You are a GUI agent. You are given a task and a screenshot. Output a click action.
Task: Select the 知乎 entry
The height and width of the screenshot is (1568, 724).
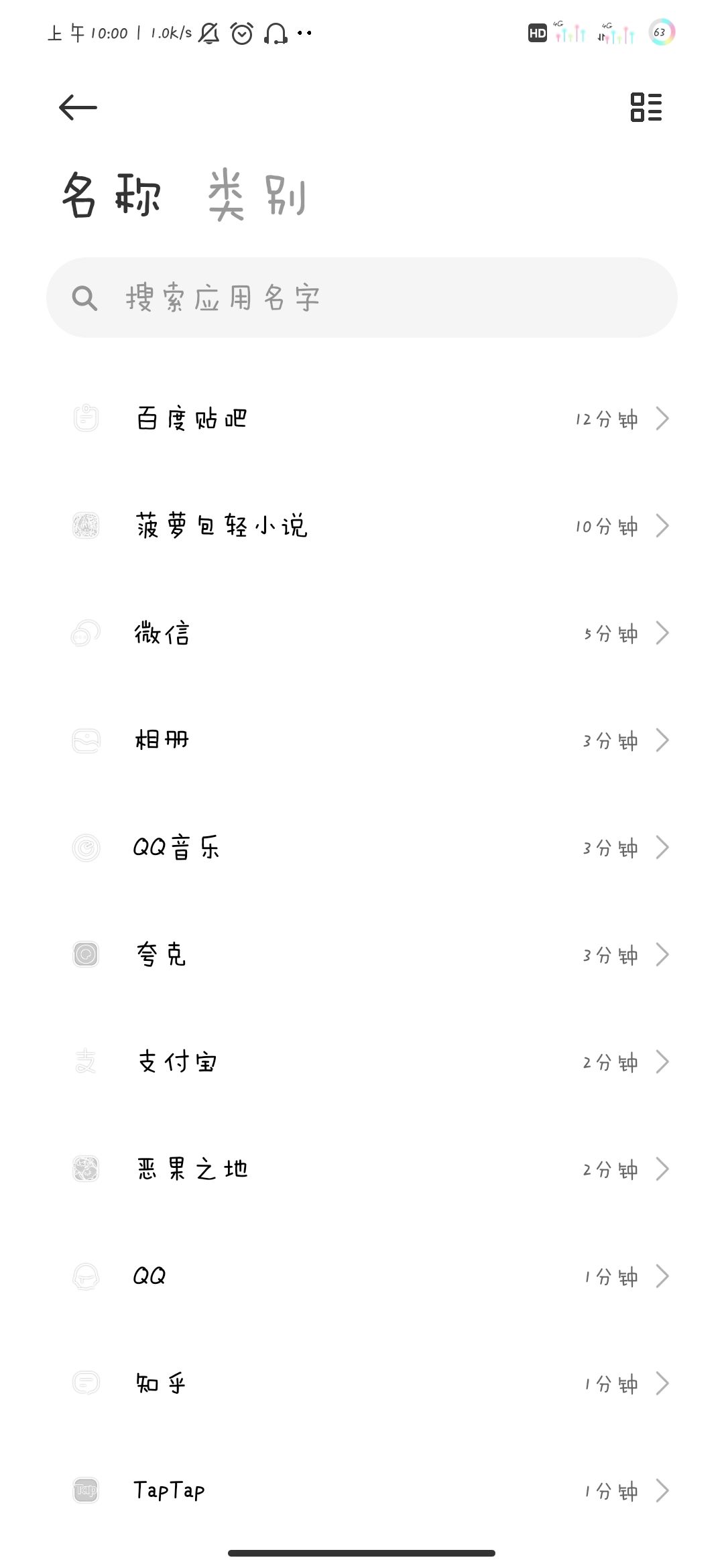pos(362,1384)
